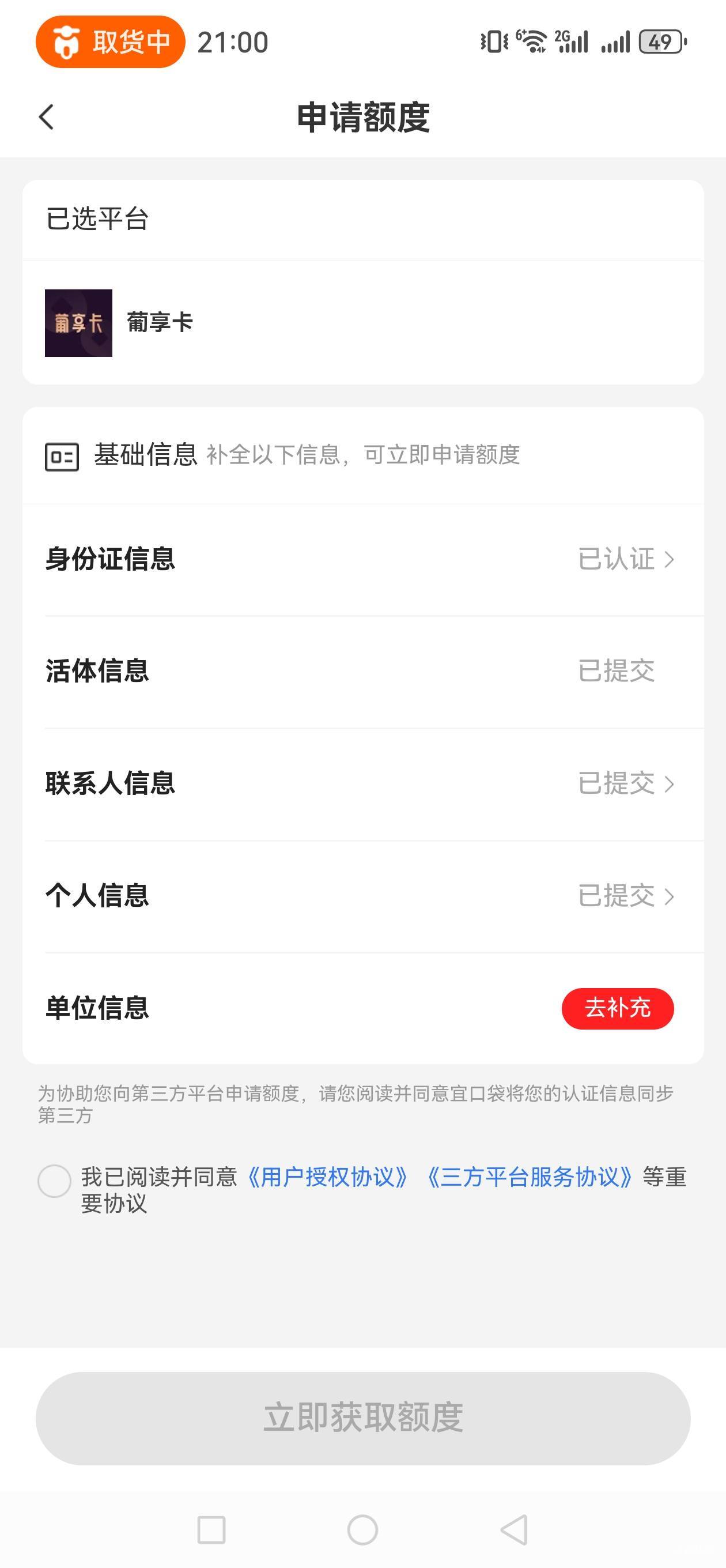726x1568 pixels.
Task: Go back from 申请额度 page
Action: pyautogui.click(x=46, y=117)
